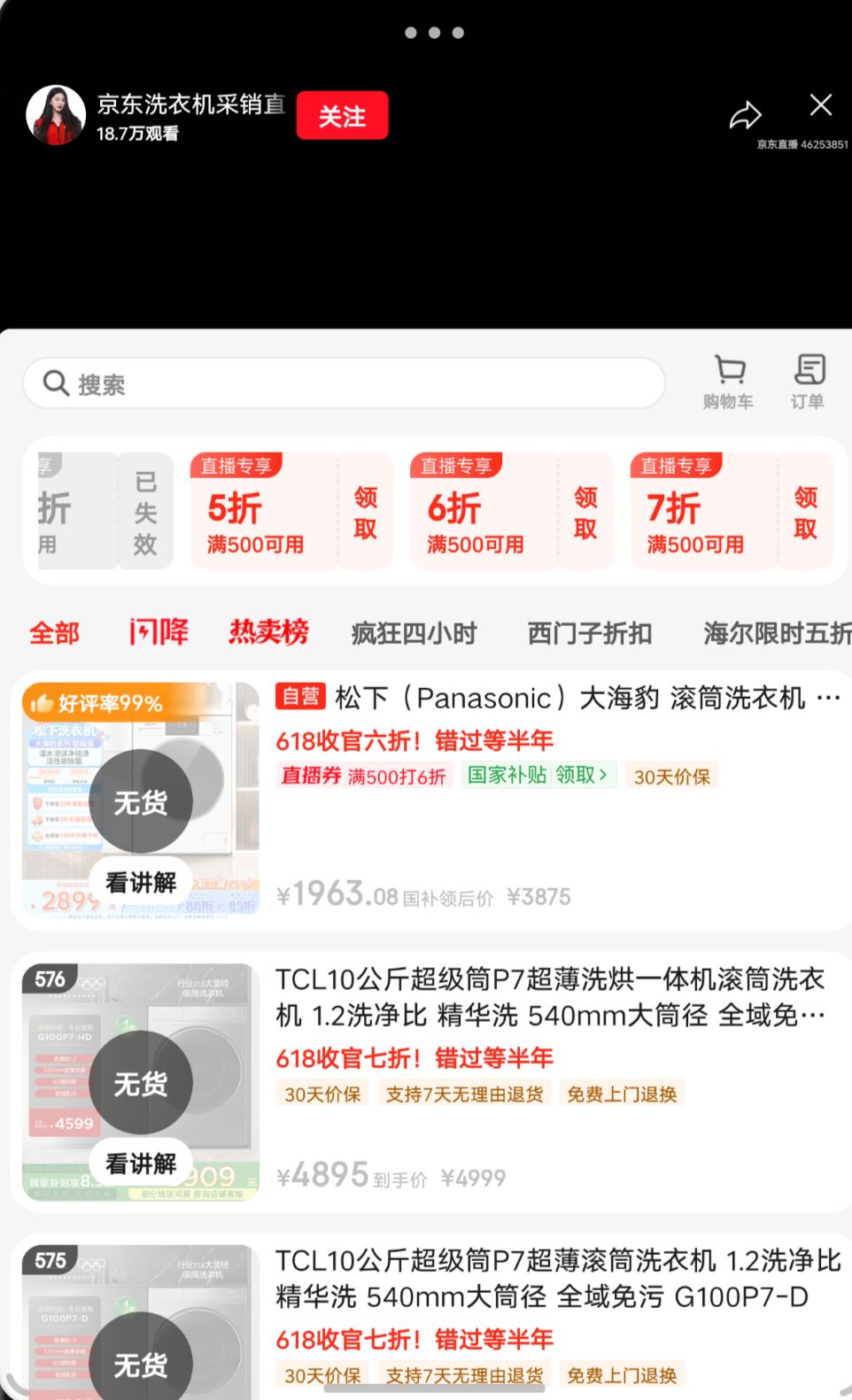Switch to the 闪降 tab
Image resolution: width=852 pixels, height=1400 pixels.
click(x=159, y=632)
